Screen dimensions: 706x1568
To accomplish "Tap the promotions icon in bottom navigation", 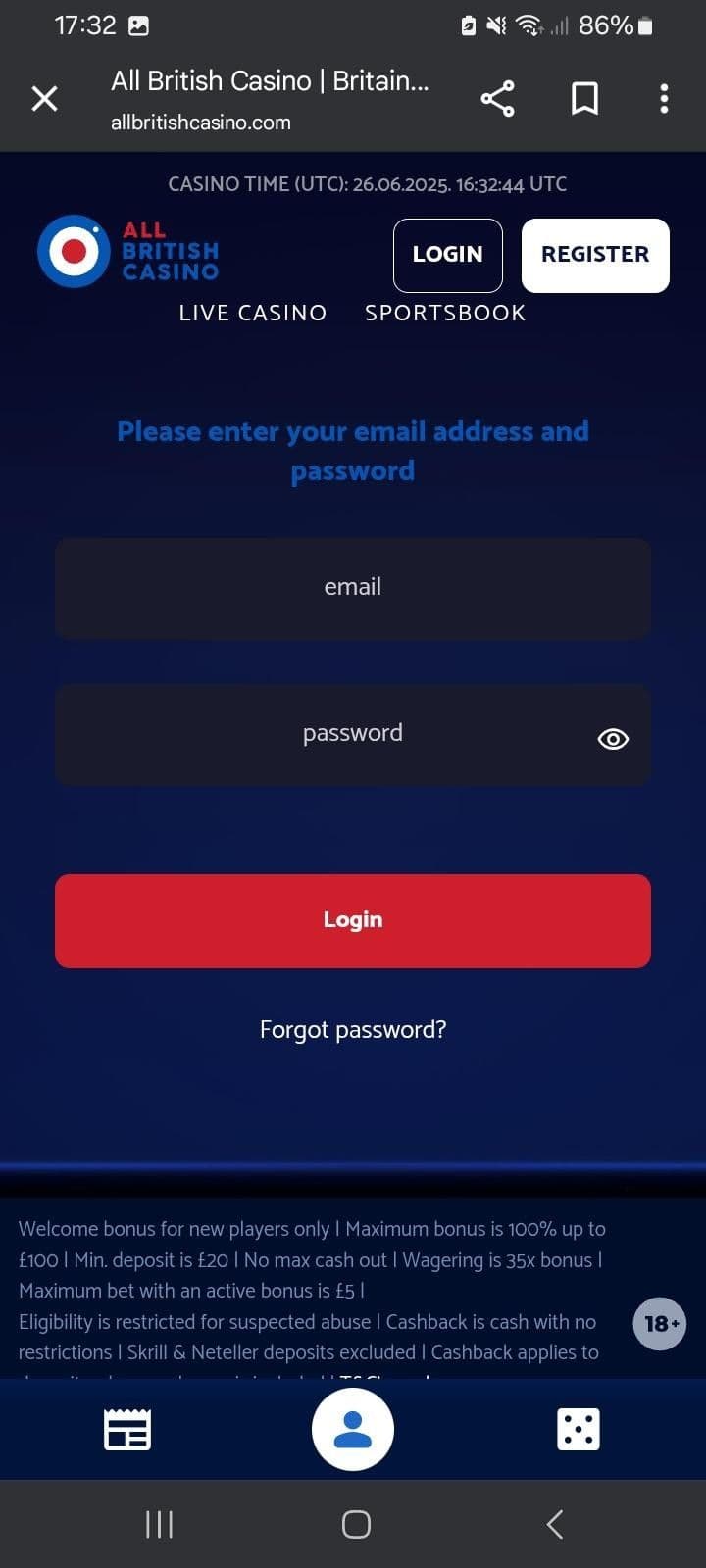I will tap(127, 1429).
